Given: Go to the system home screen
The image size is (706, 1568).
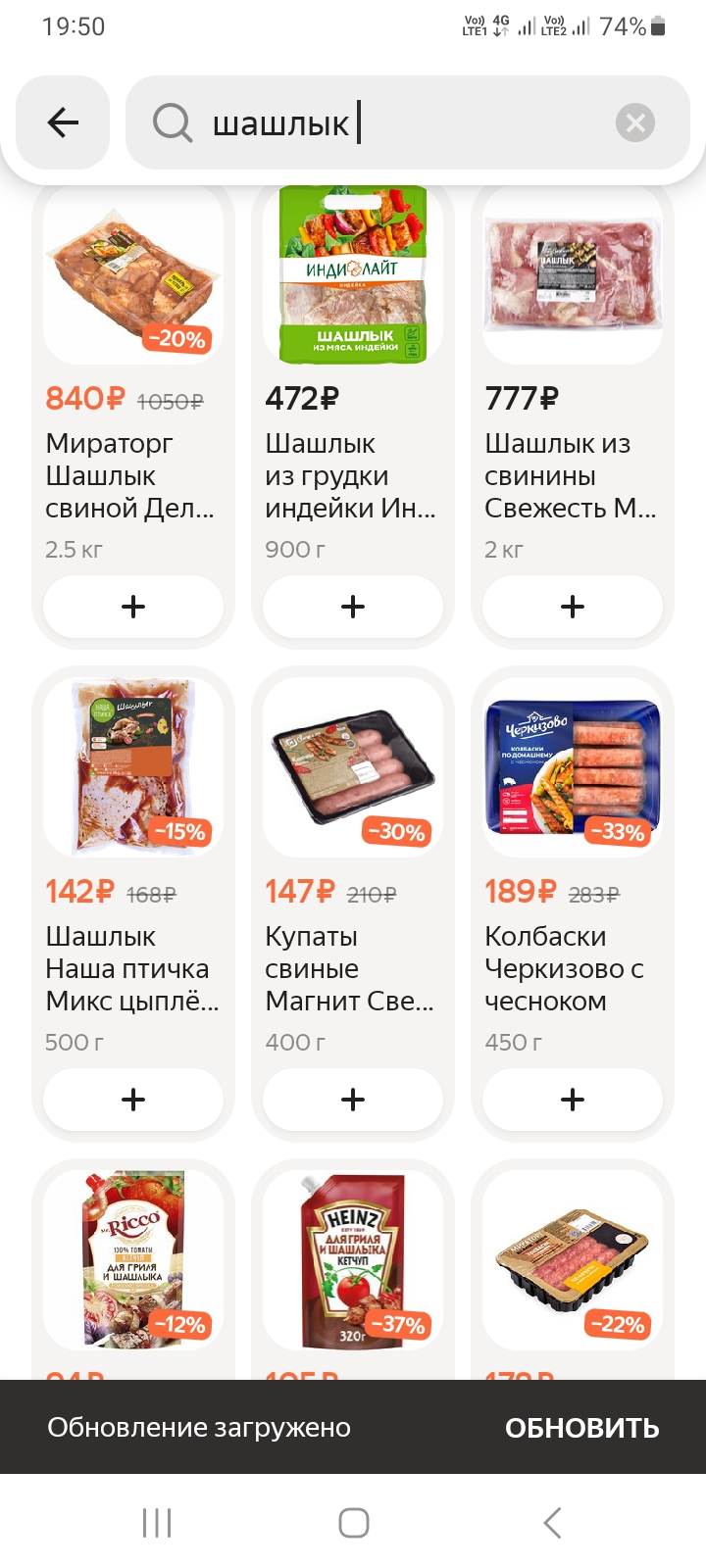Looking at the screenshot, I should point(353,1523).
